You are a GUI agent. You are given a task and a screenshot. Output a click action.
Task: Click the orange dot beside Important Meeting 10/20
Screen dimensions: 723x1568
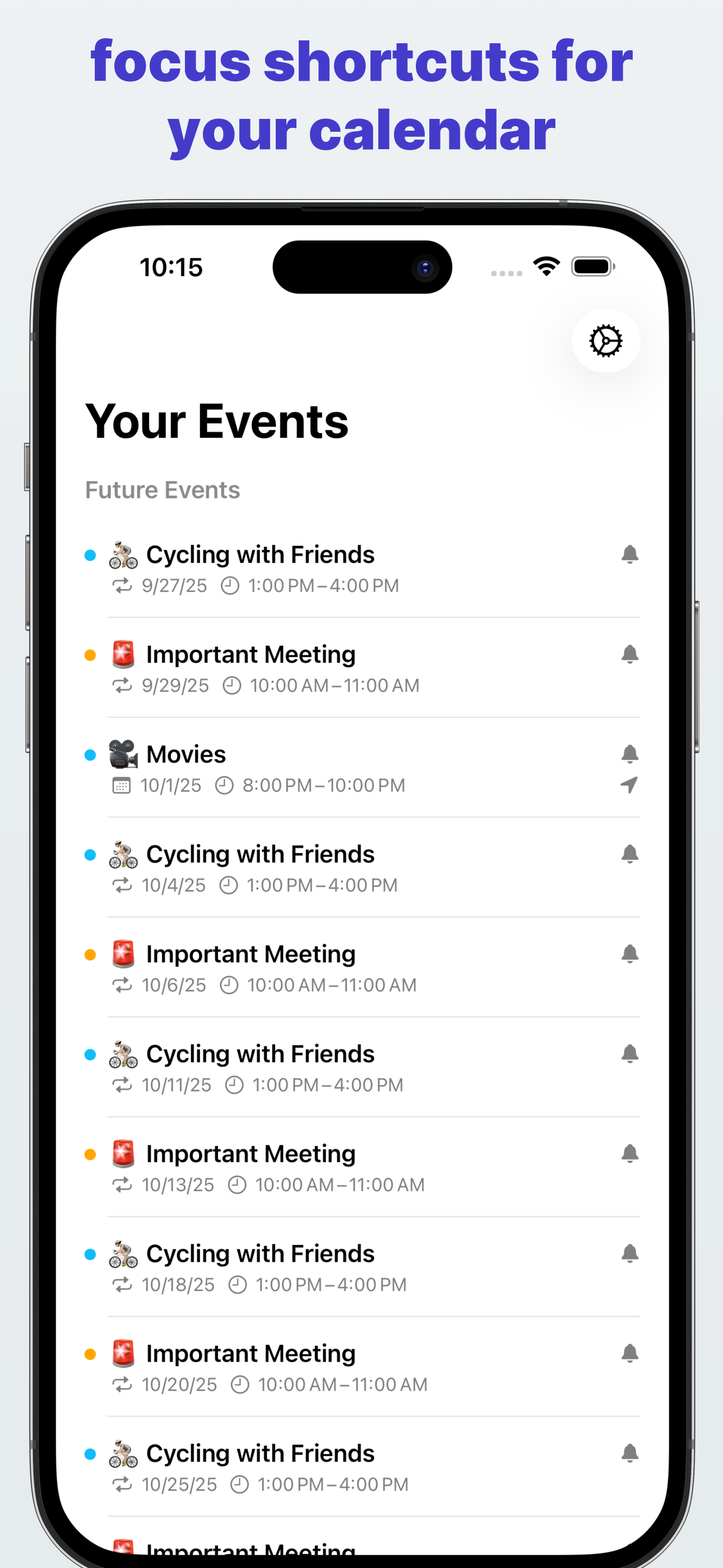tap(91, 1353)
